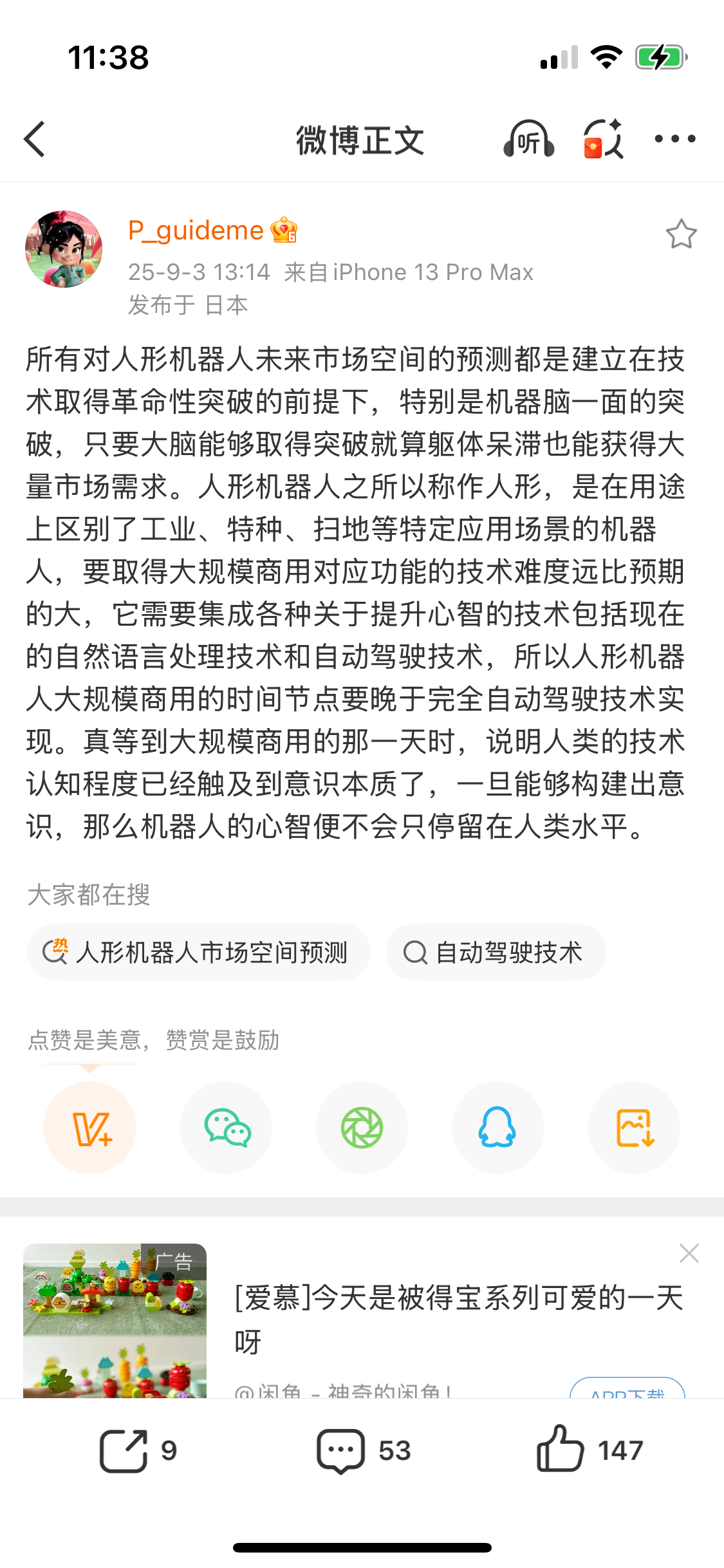Save post as a long image
The image size is (724, 1568).
point(634,1128)
